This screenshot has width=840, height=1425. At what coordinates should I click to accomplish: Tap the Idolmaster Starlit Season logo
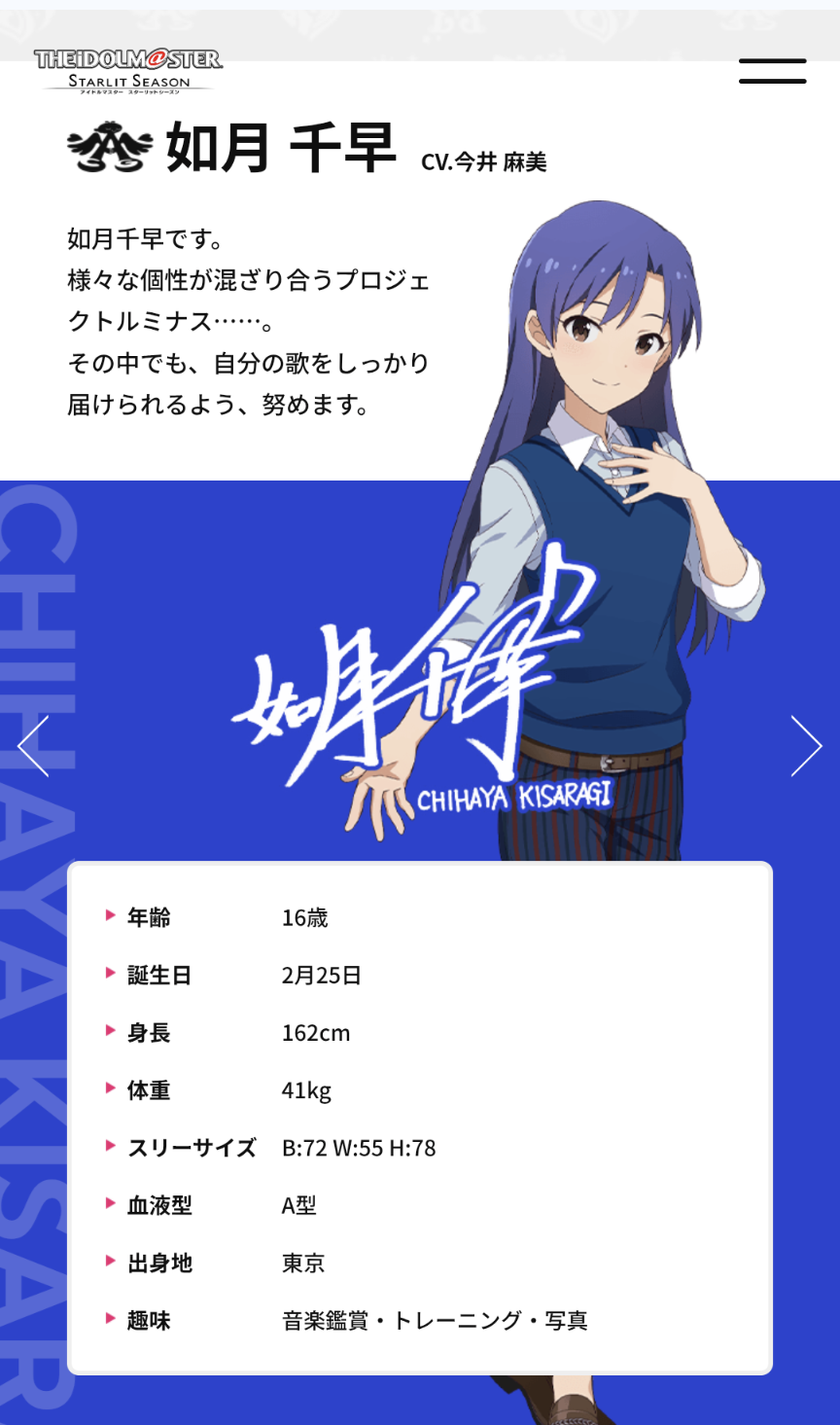128,71
